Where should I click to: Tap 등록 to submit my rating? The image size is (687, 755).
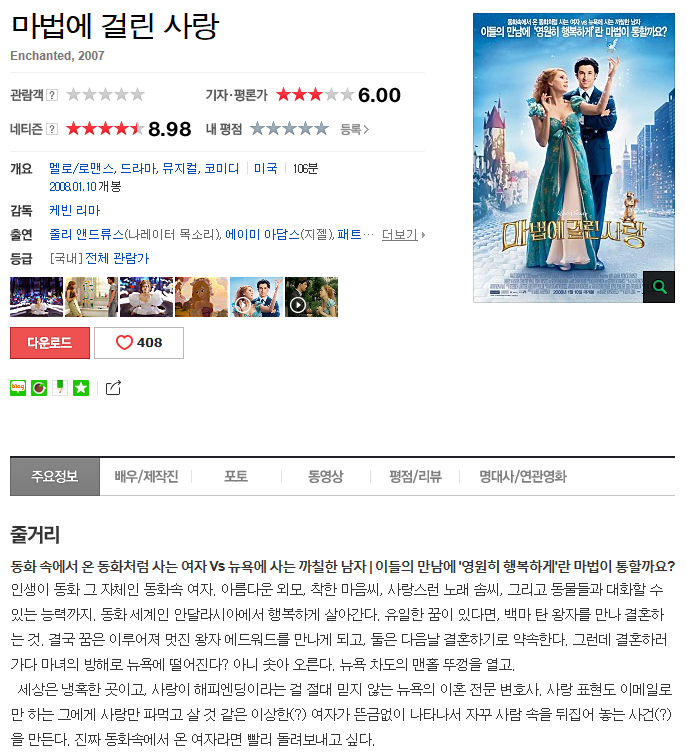(354, 129)
